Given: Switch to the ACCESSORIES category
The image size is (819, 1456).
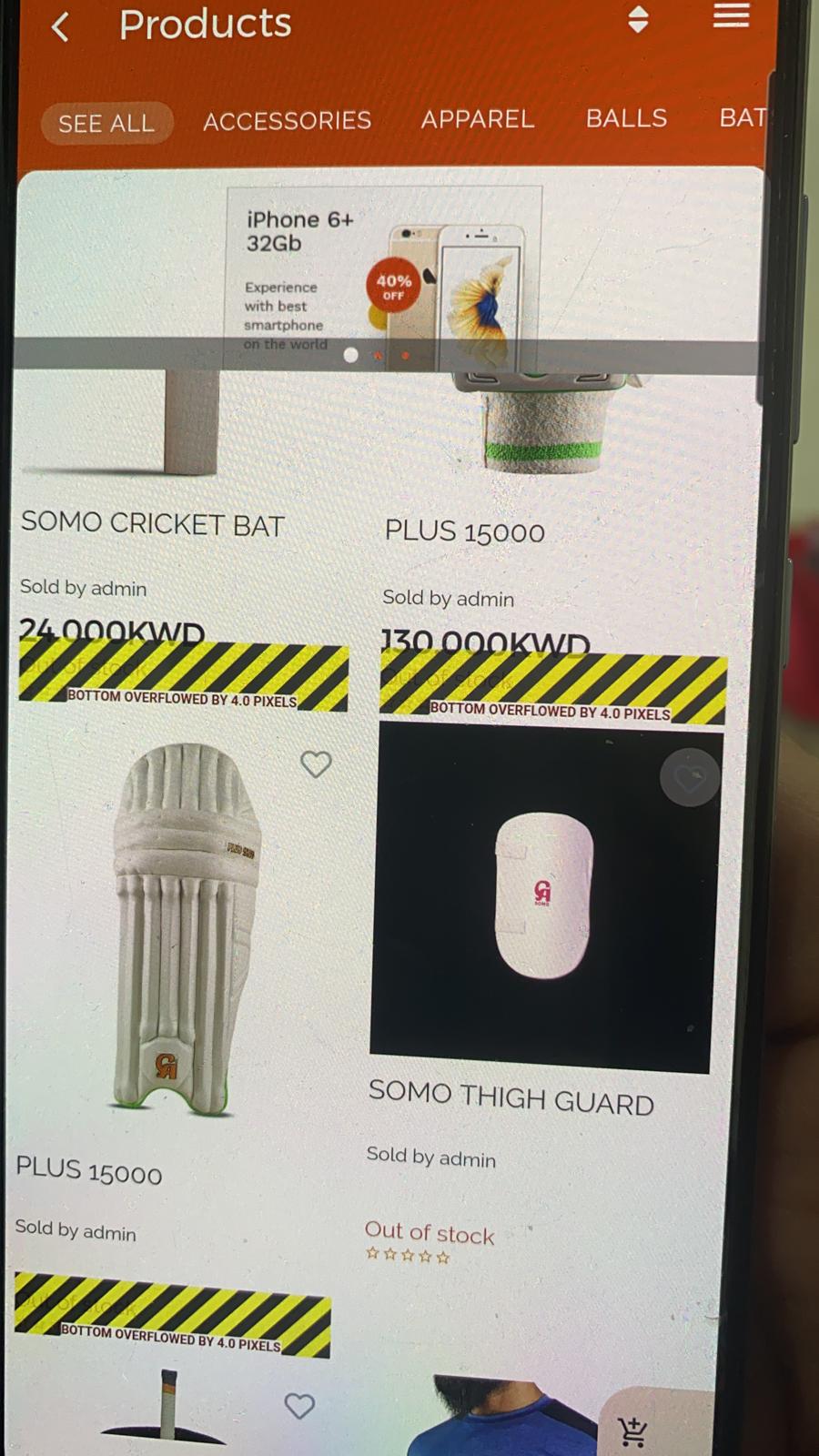Looking at the screenshot, I should pyautogui.click(x=288, y=120).
